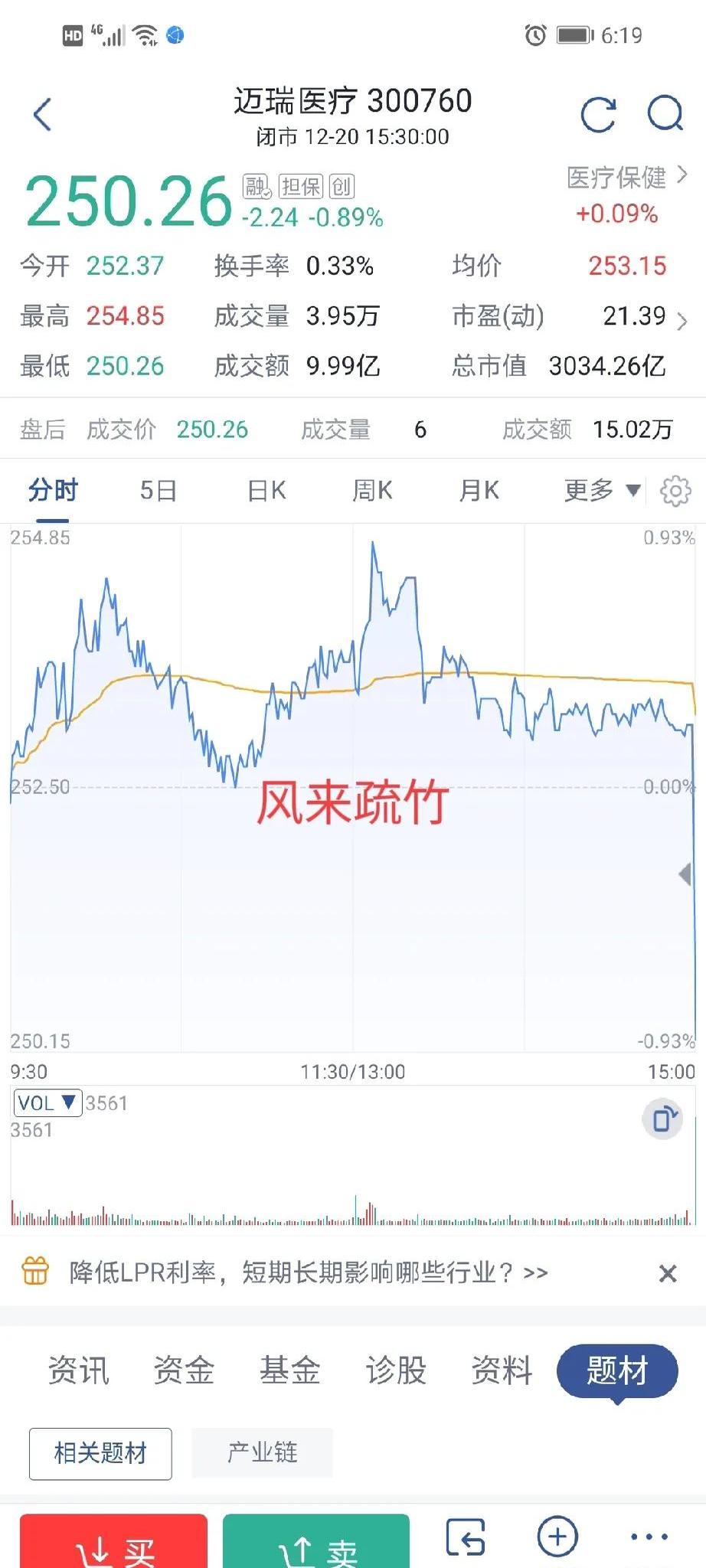
Task: Expand the 更多 chart type dropdown
Action: (x=604, y=491)
